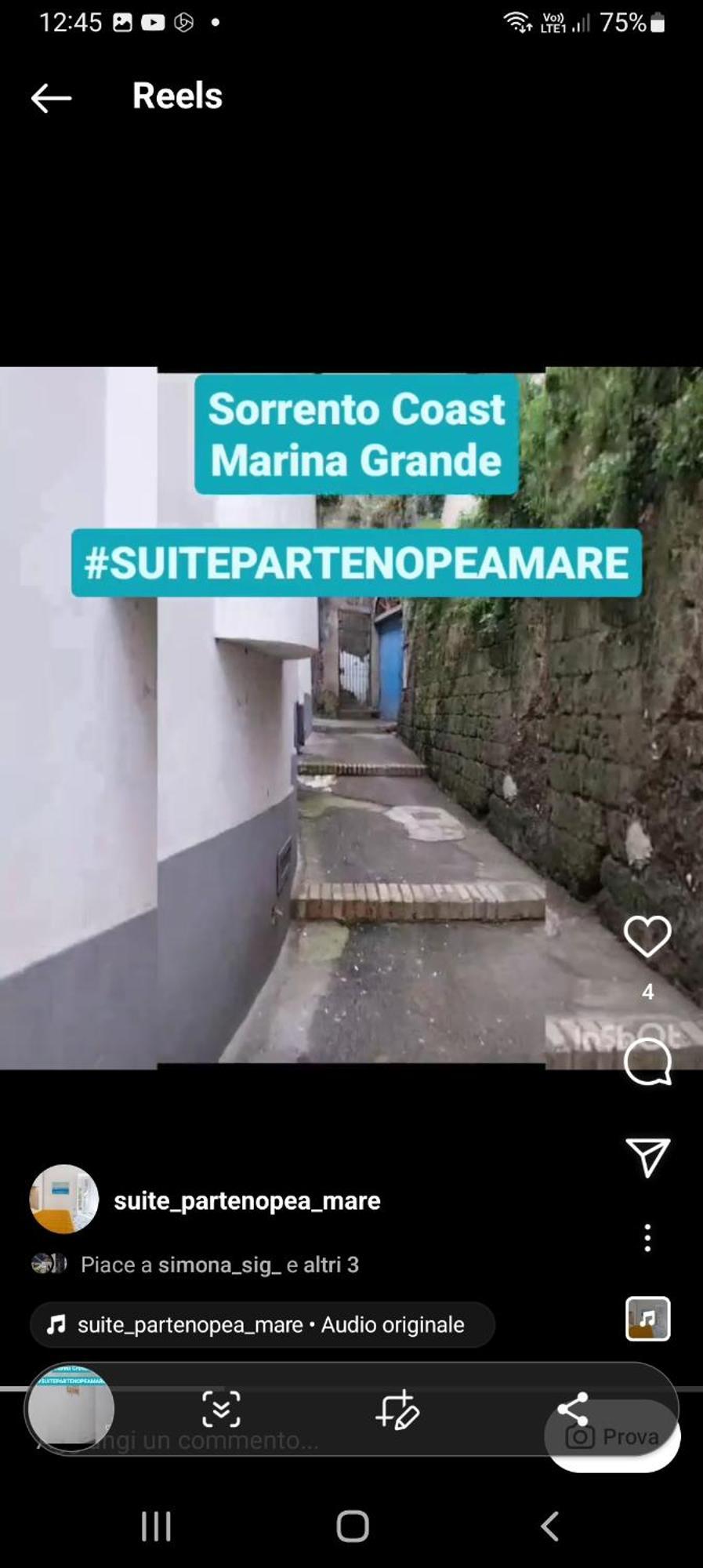The height and width of the screenshot is (1568, 703).
Task: Edit the screenshot with the crop-pencil icon
Action: [x=397, y=1410]
